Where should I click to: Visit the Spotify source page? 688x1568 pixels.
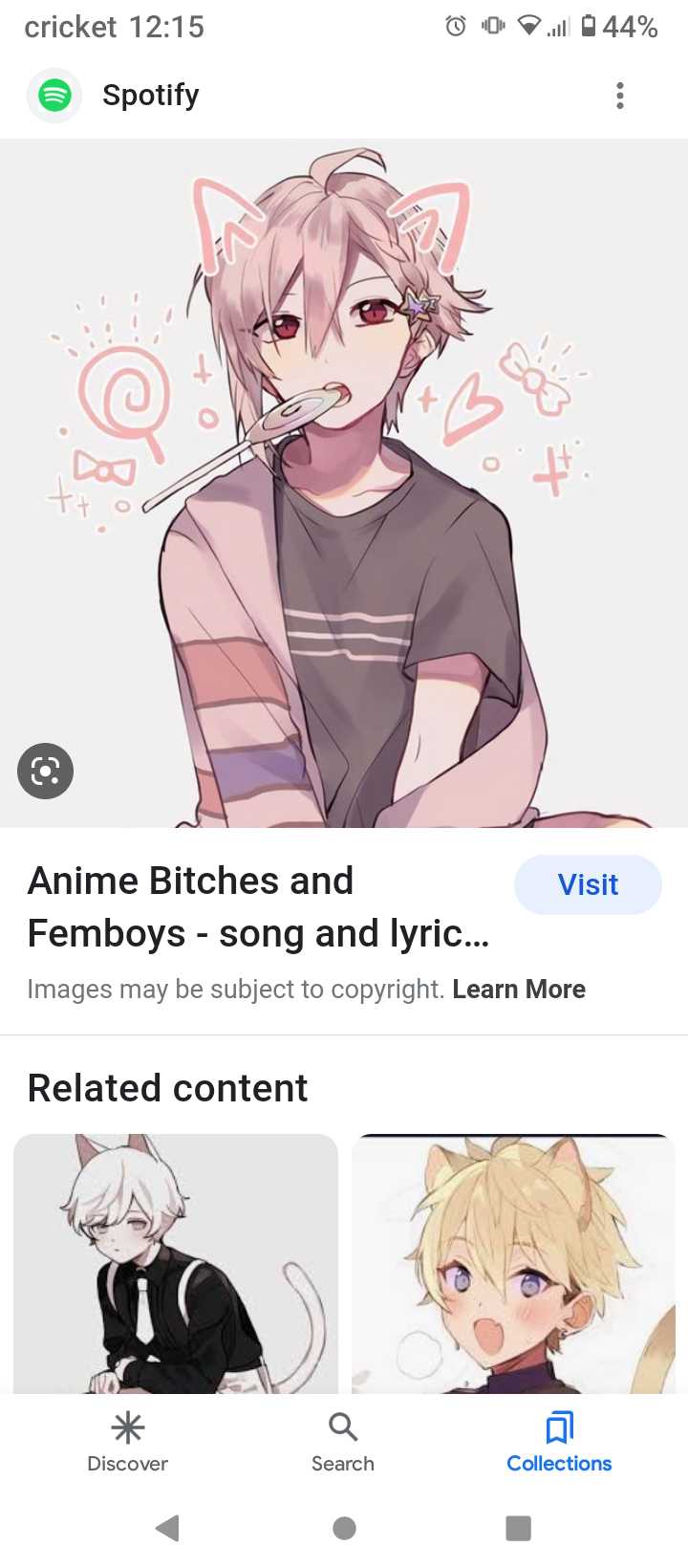tap(588, 884)
